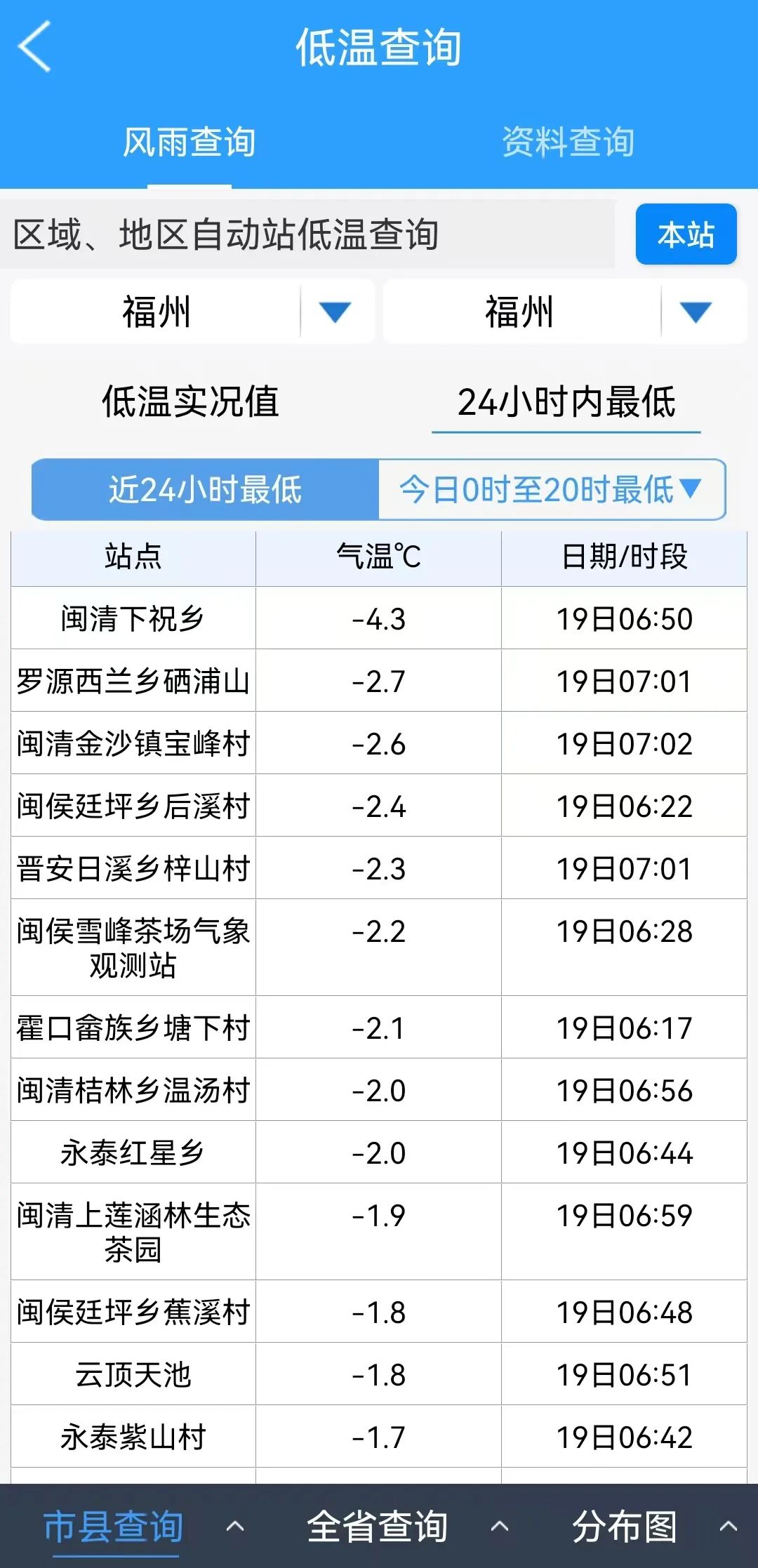This screenshot has height=1568, width=758.
Task: Select the 24小时内最低 tab
Action: [x=566, y=401]
